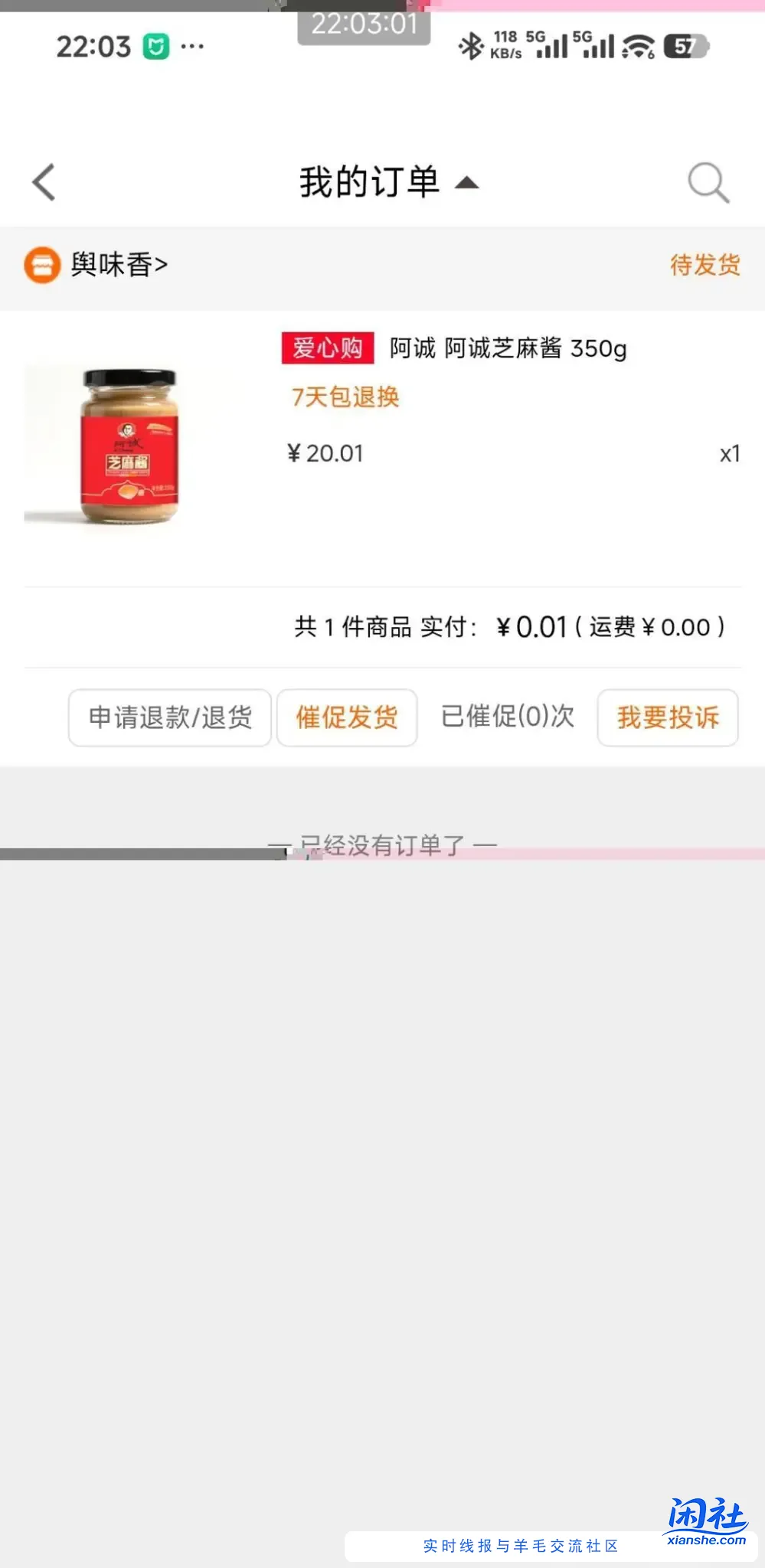
Task: Tap the back arrow to leave orders
Action: pyautogui.click(x=43, y=182)
